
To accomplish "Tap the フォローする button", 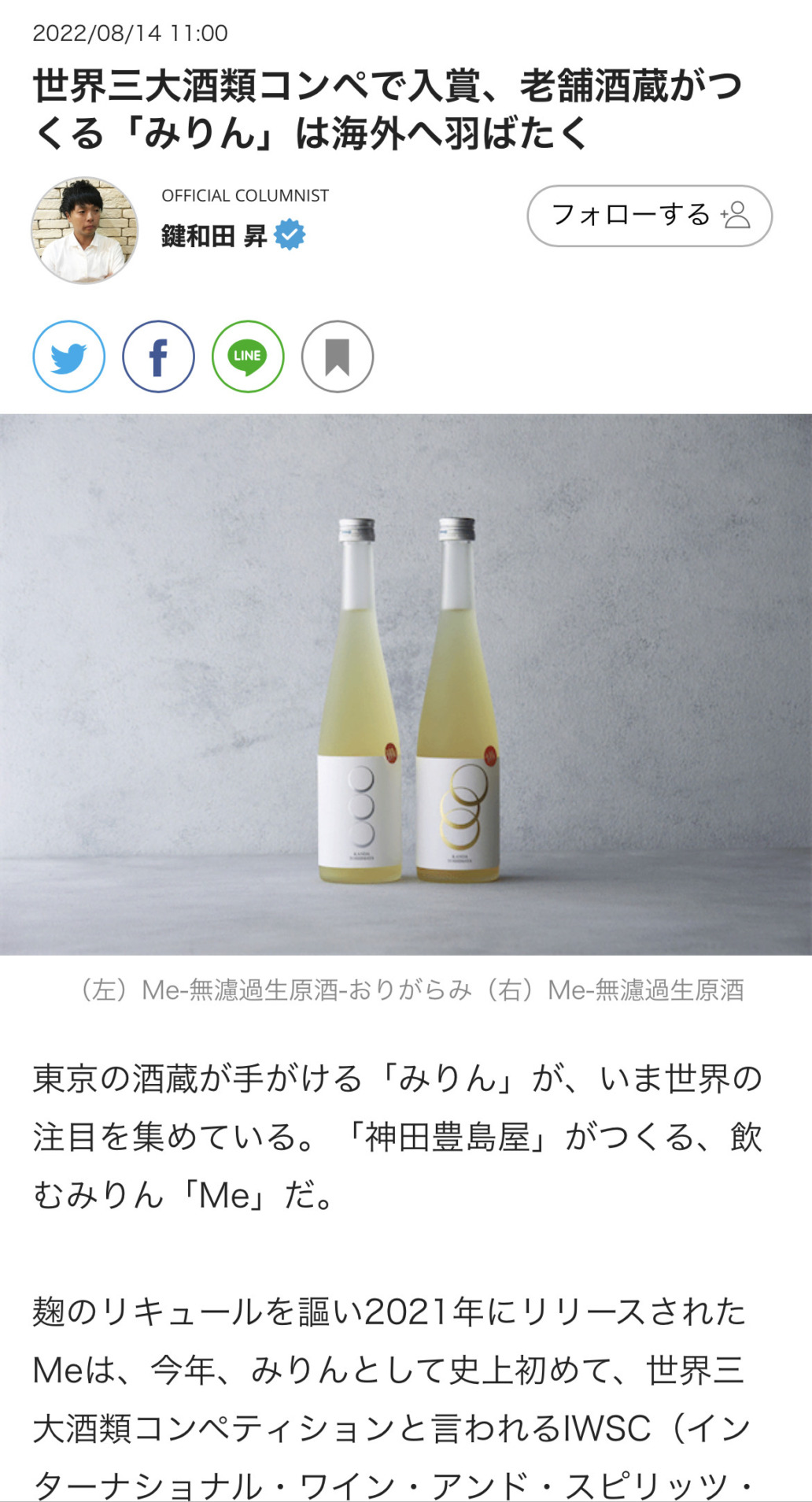I will point(649,216).
